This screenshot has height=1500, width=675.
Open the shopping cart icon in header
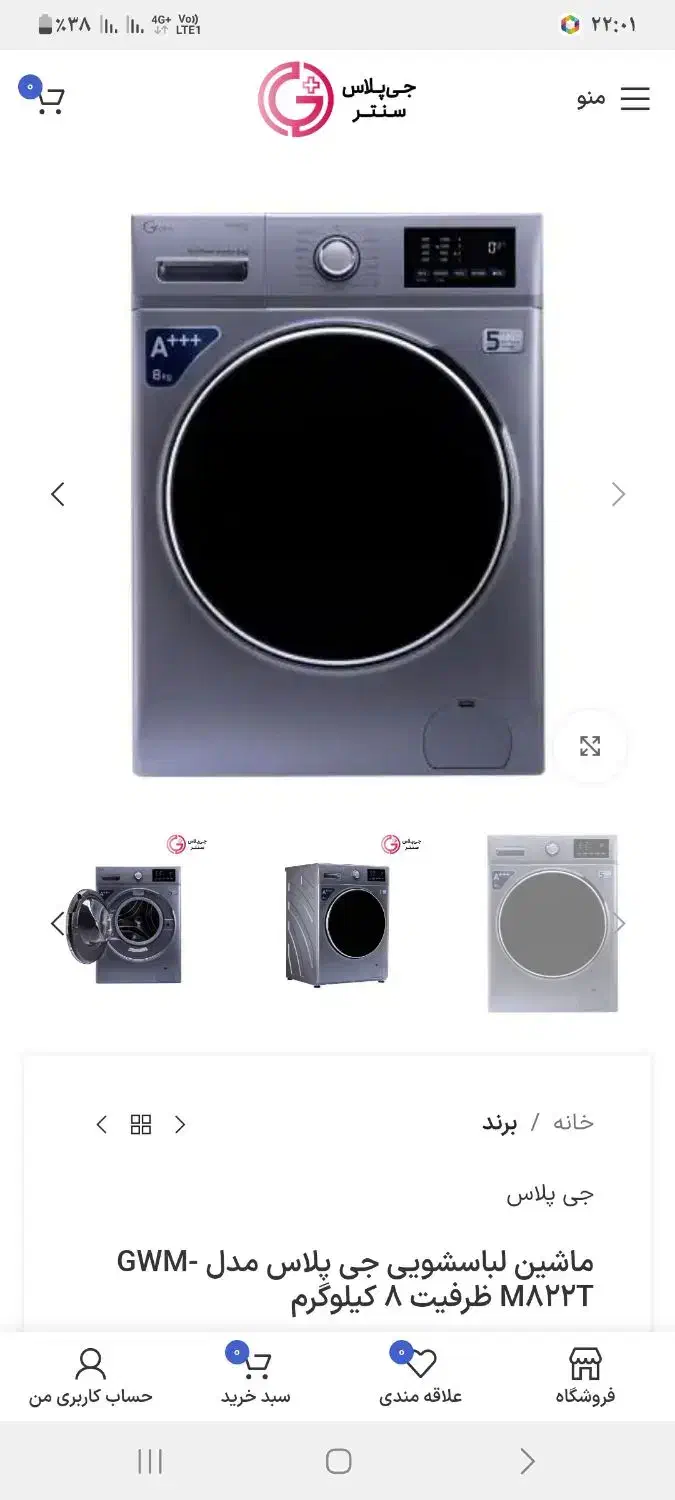pyautogui.click(x=48, y=99)
